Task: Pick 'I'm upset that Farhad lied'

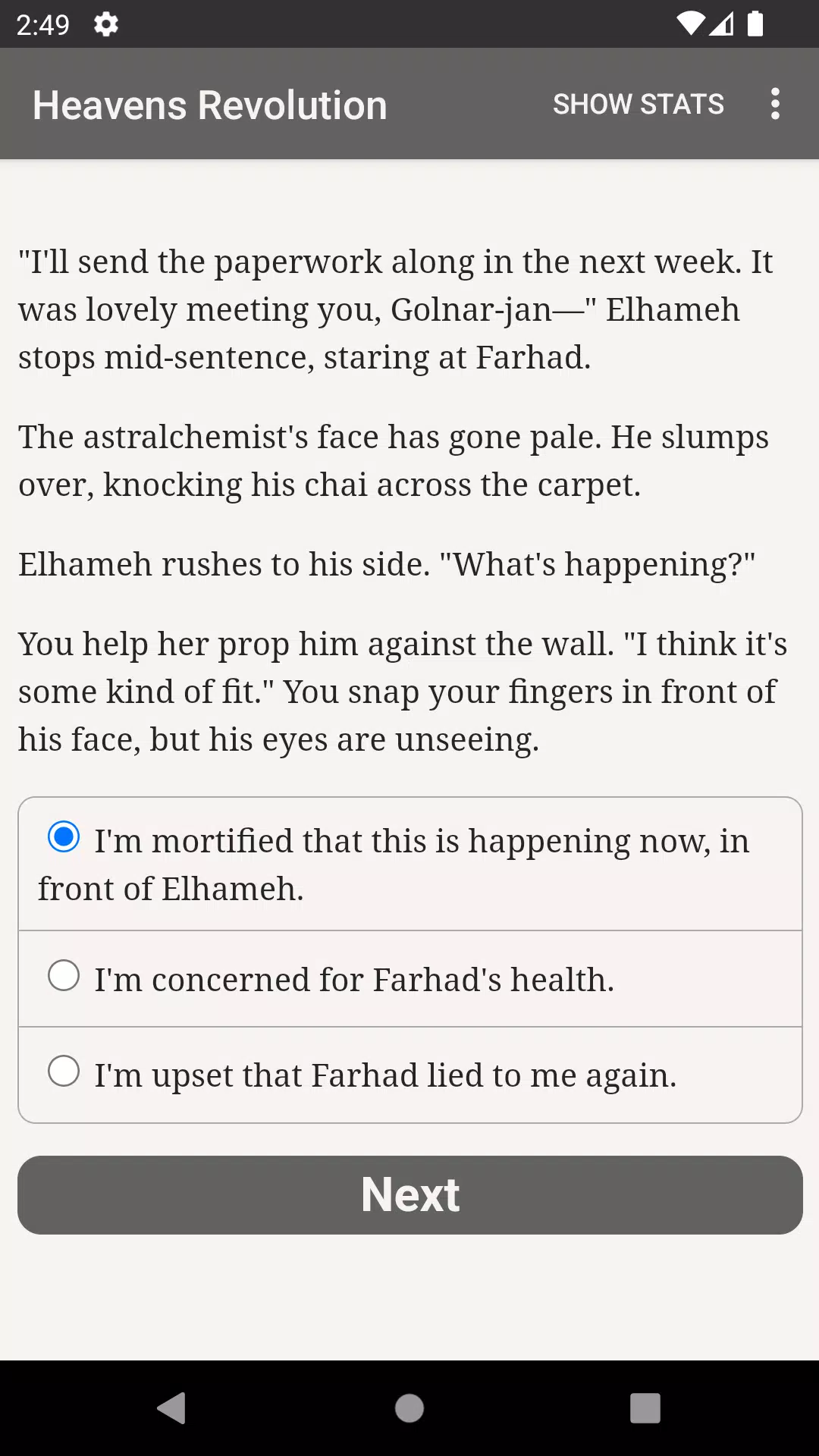Action: click(64, 1072)
